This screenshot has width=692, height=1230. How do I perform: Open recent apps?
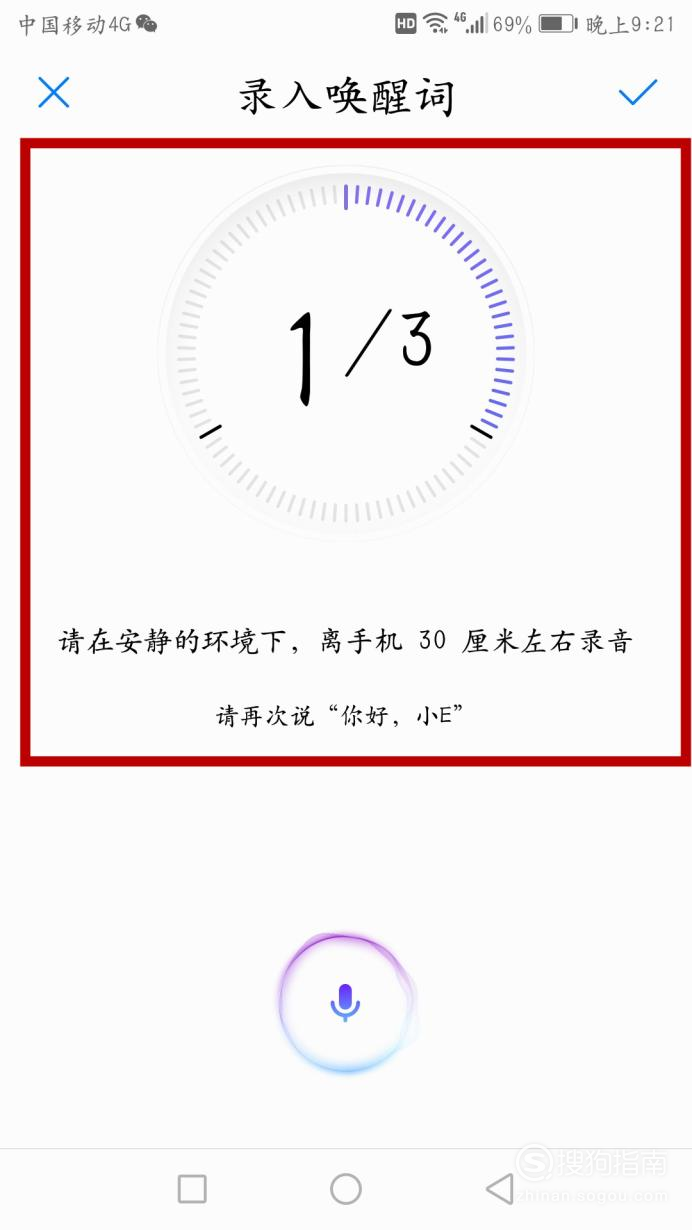192,1188
